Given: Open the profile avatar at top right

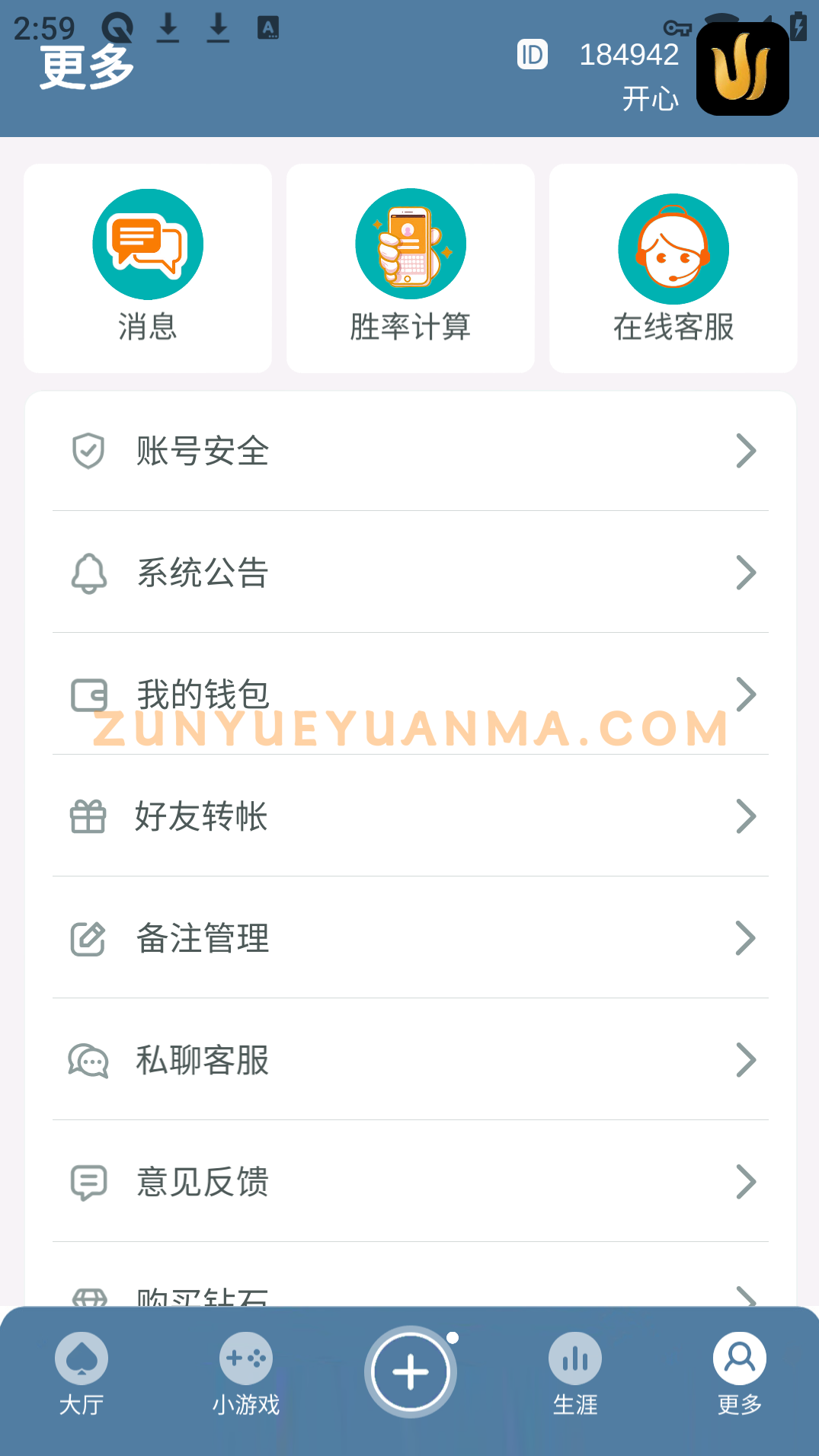Looking at the screenshot, I should [743, 69].
